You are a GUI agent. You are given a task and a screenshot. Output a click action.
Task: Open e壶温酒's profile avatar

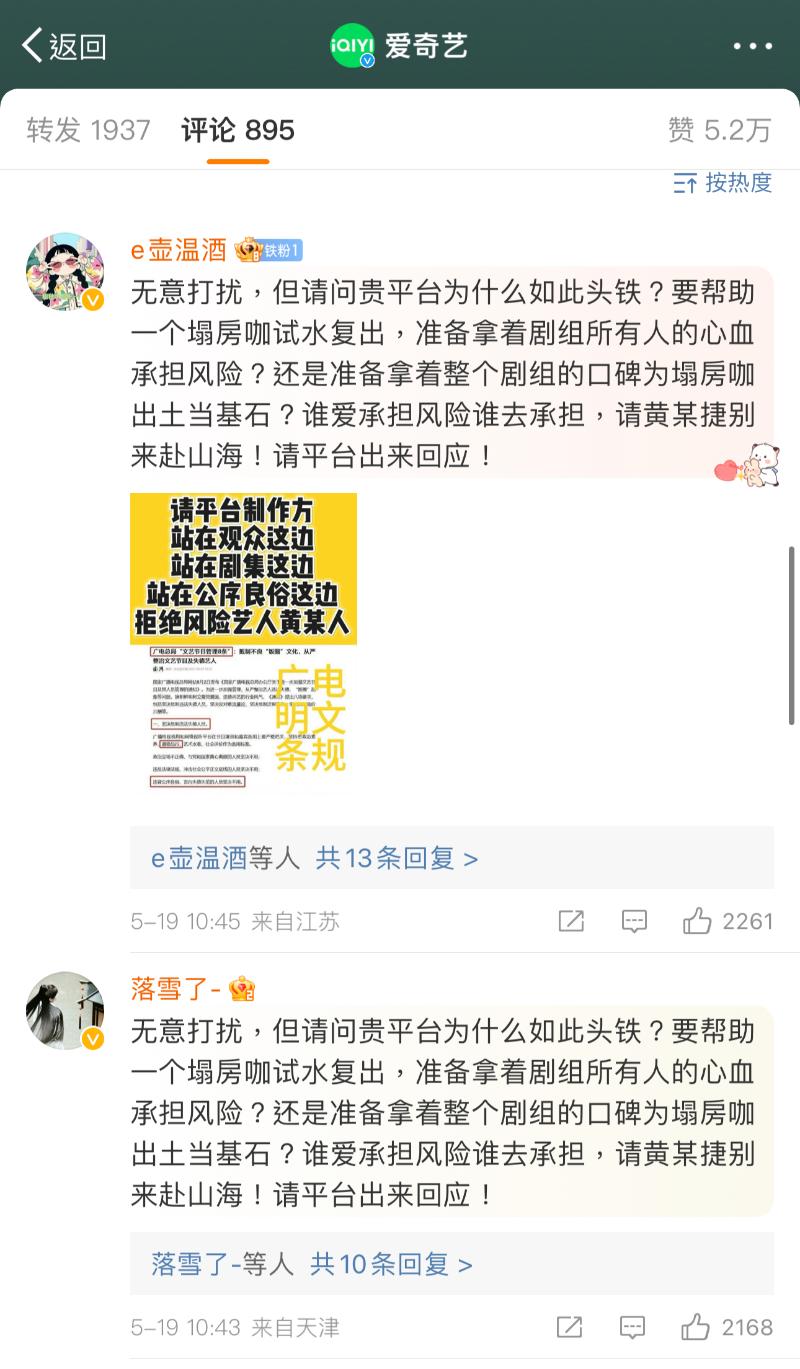pyautogui.click(x=65, y=272)
